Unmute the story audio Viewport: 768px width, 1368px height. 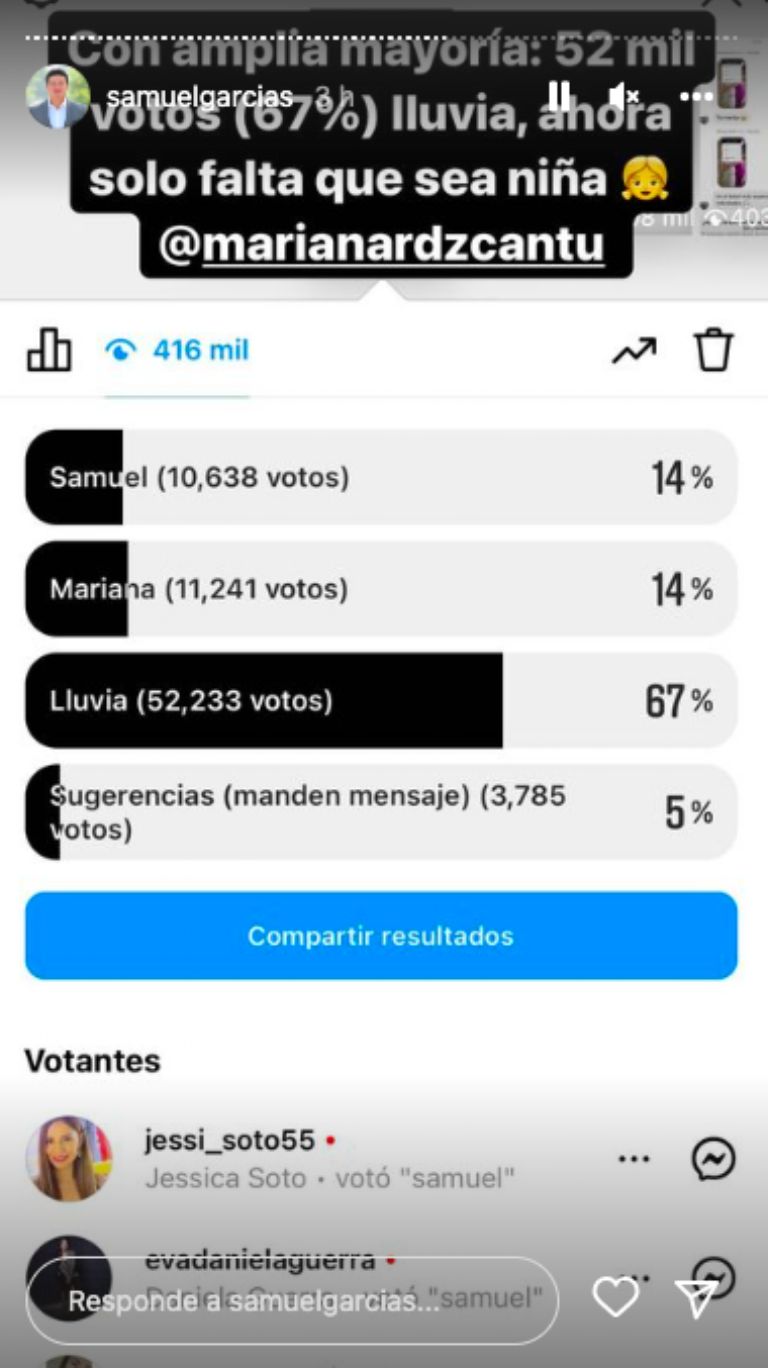click(x=624, y=96)
